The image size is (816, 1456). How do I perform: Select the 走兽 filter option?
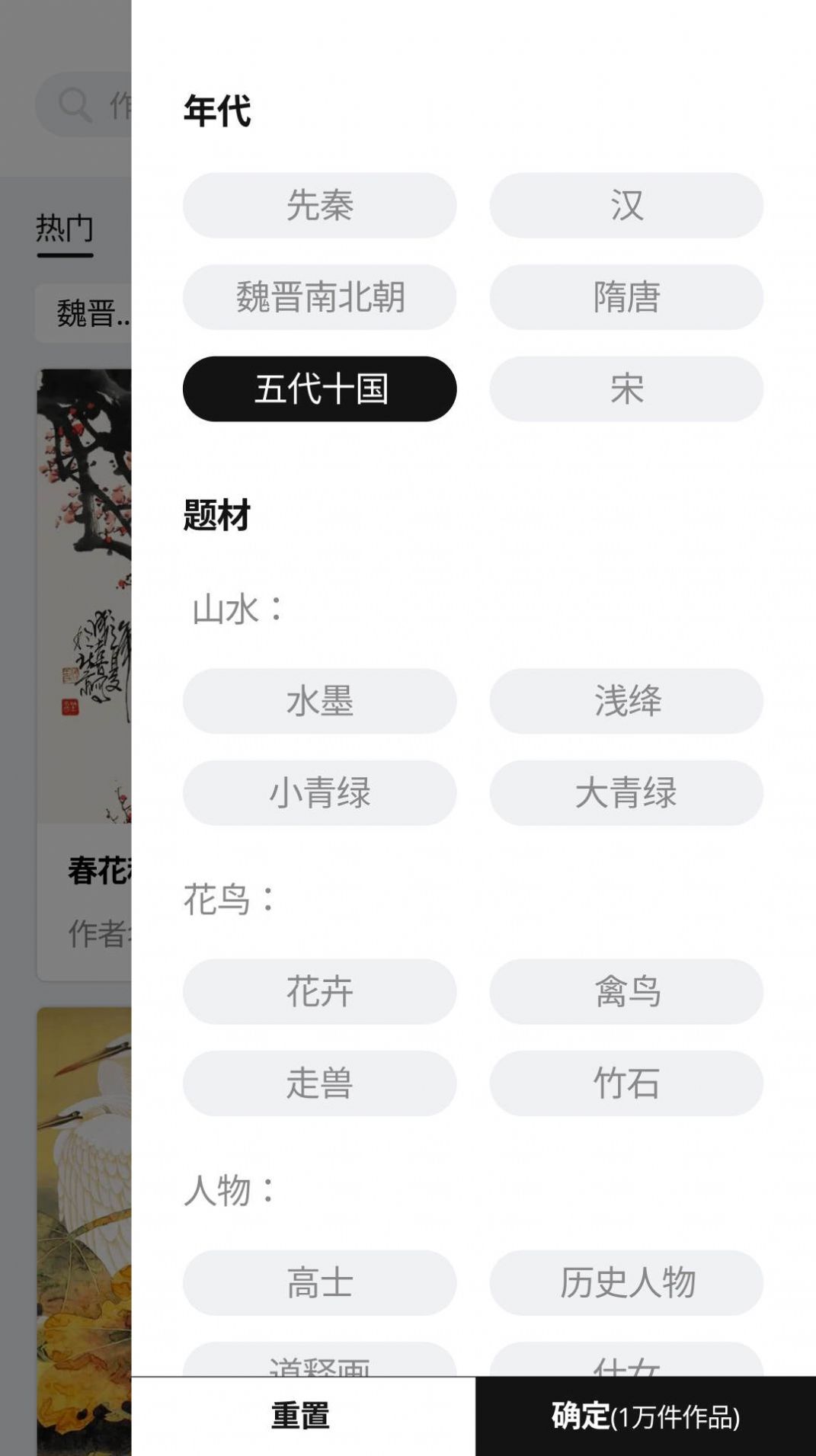pos(319,1082)
